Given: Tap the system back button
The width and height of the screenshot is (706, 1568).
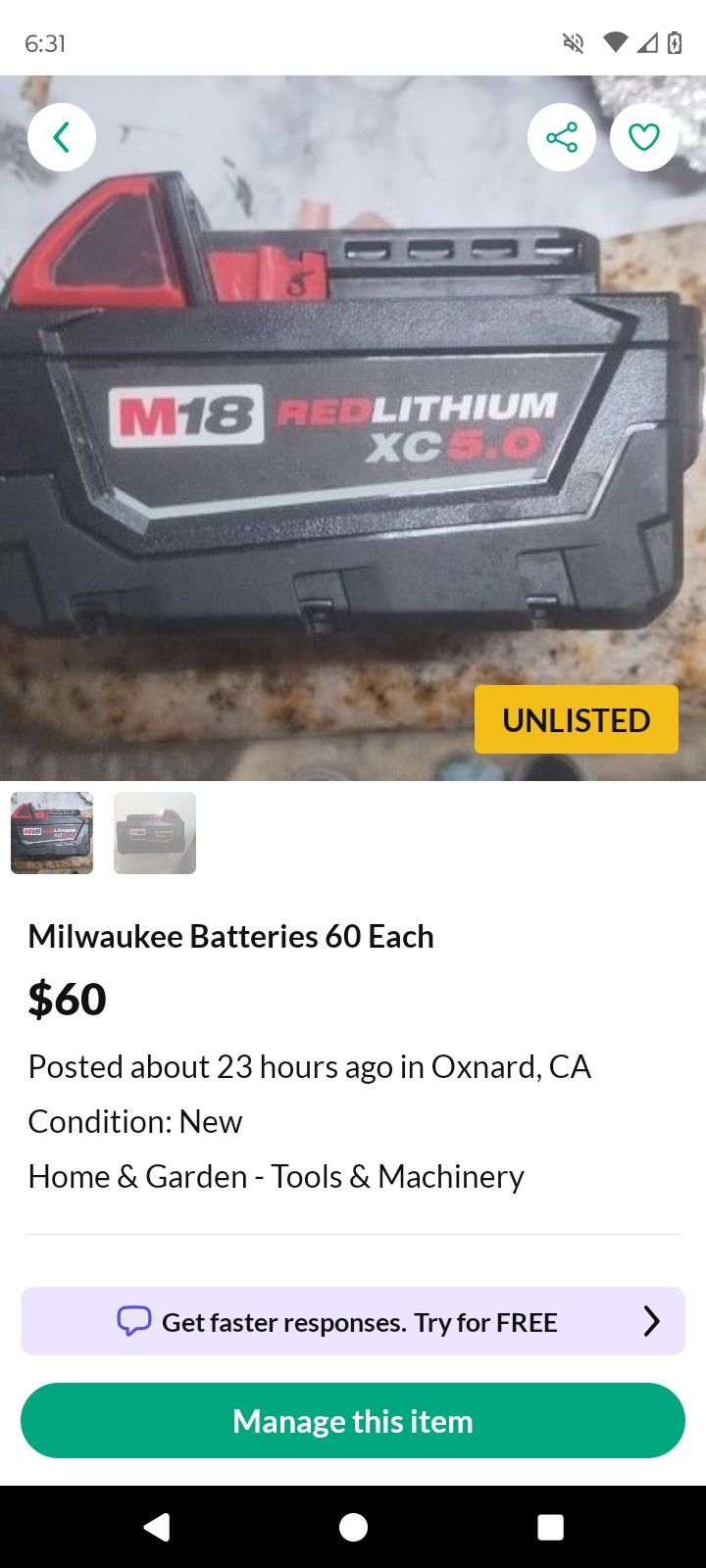Looking at the screenshot, I should click(x=157, y=1527).
